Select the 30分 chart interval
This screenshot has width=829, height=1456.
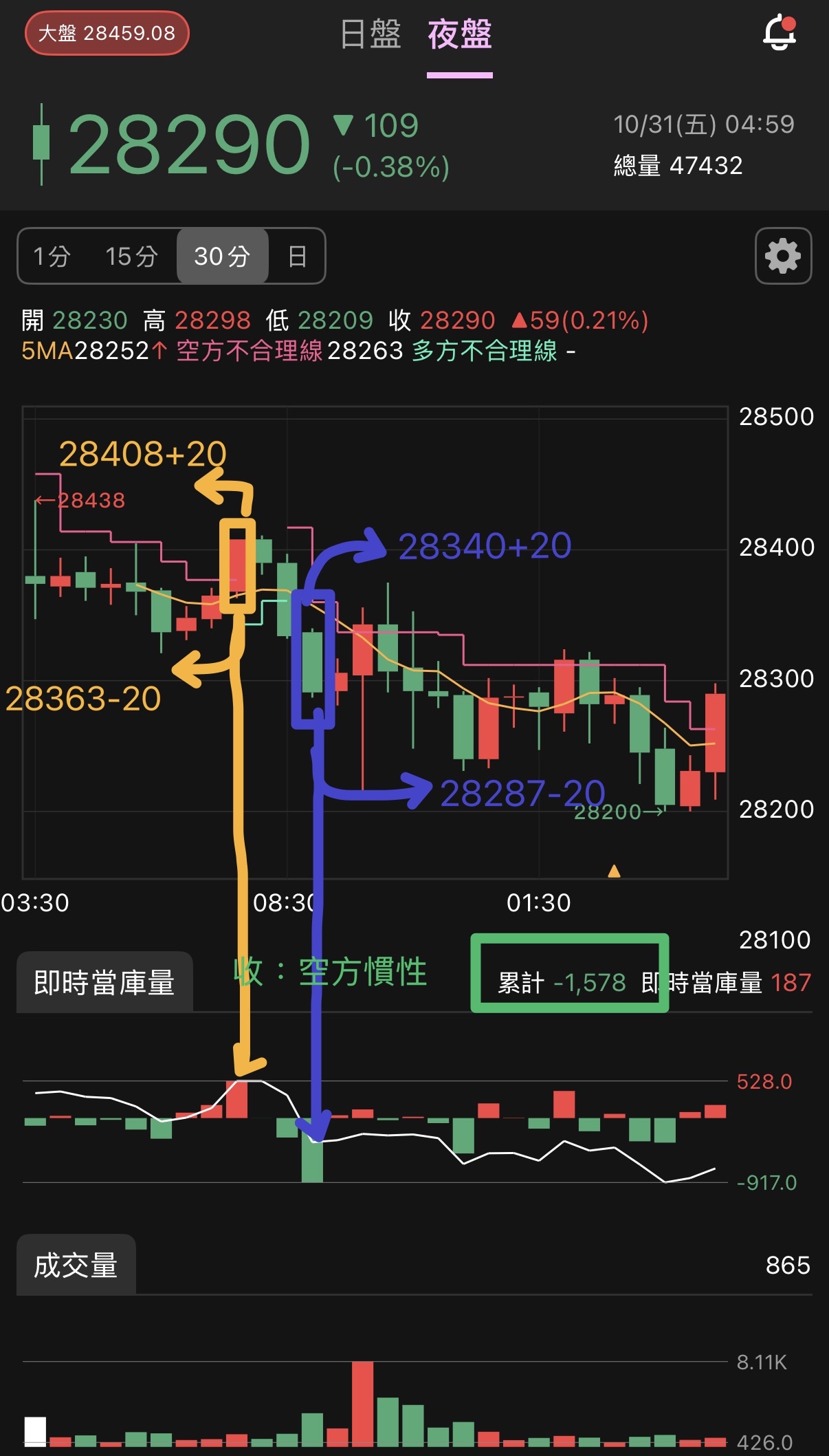tap(222, 257)
